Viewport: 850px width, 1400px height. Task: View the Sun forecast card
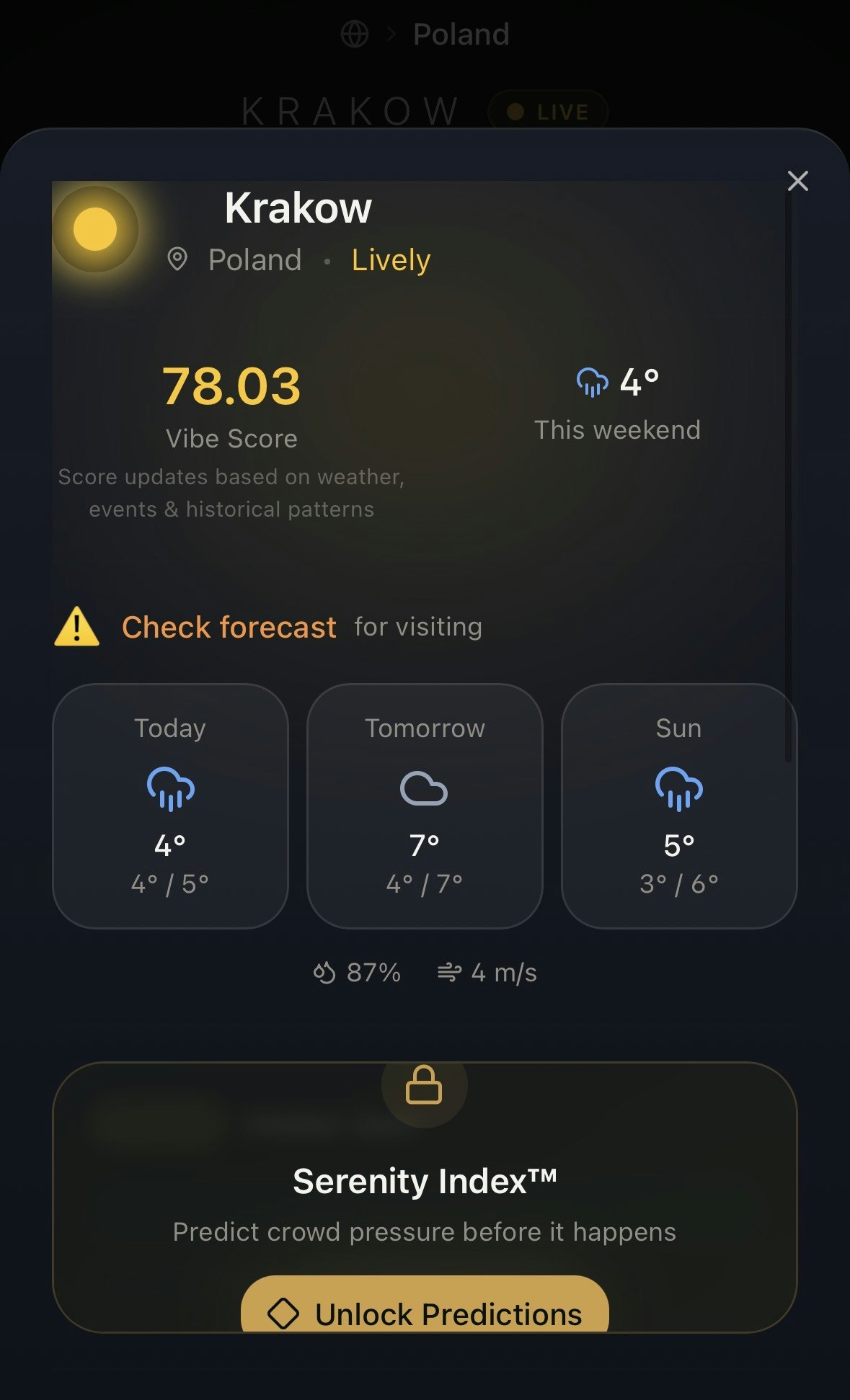(x=678, y=806)
